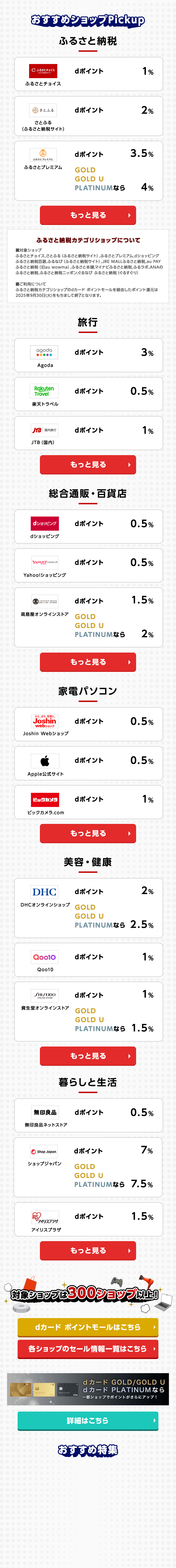Select the ビックカメラ.com card

click(88, 802)
